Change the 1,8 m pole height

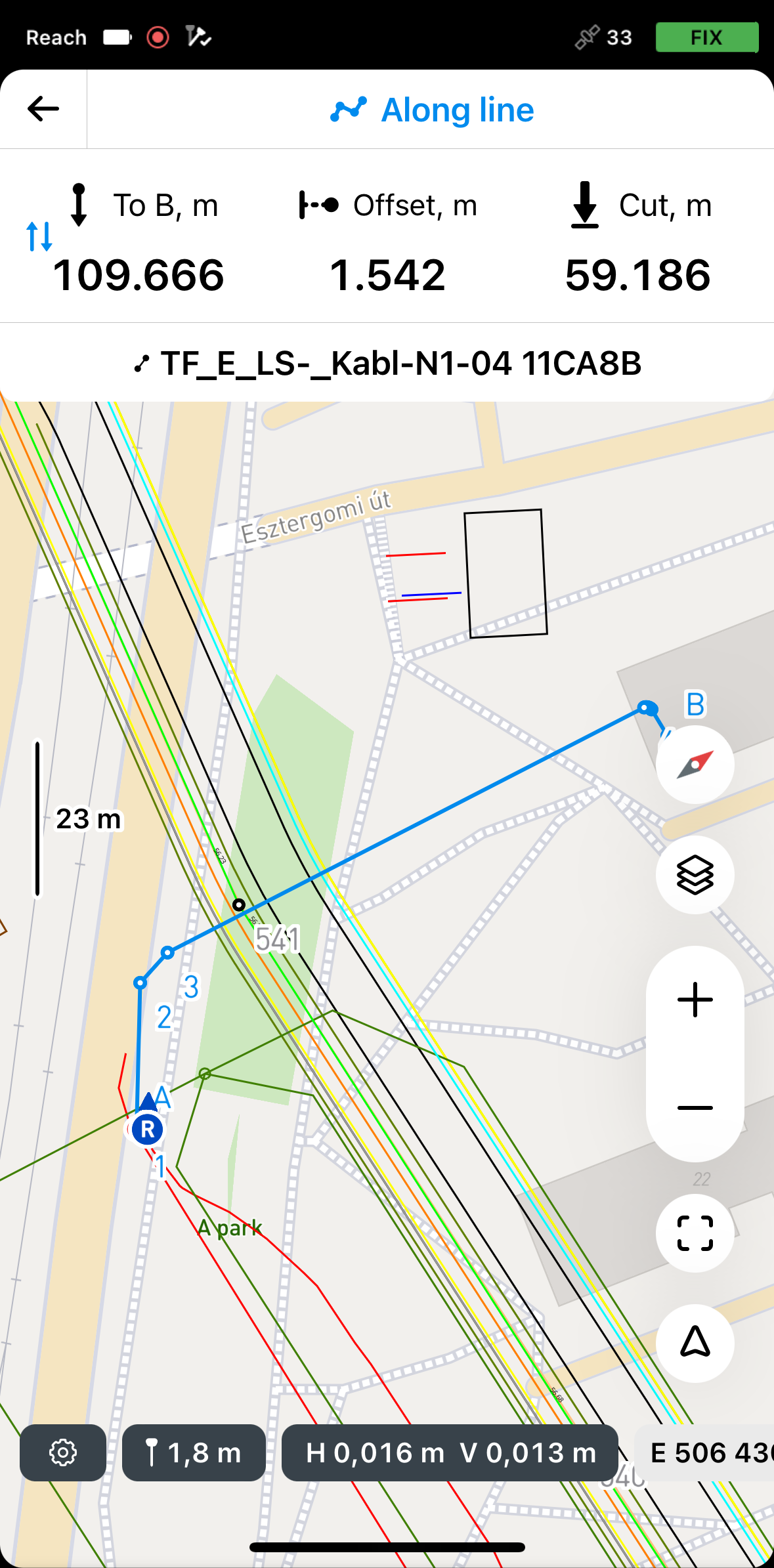tap(194, 1452)
